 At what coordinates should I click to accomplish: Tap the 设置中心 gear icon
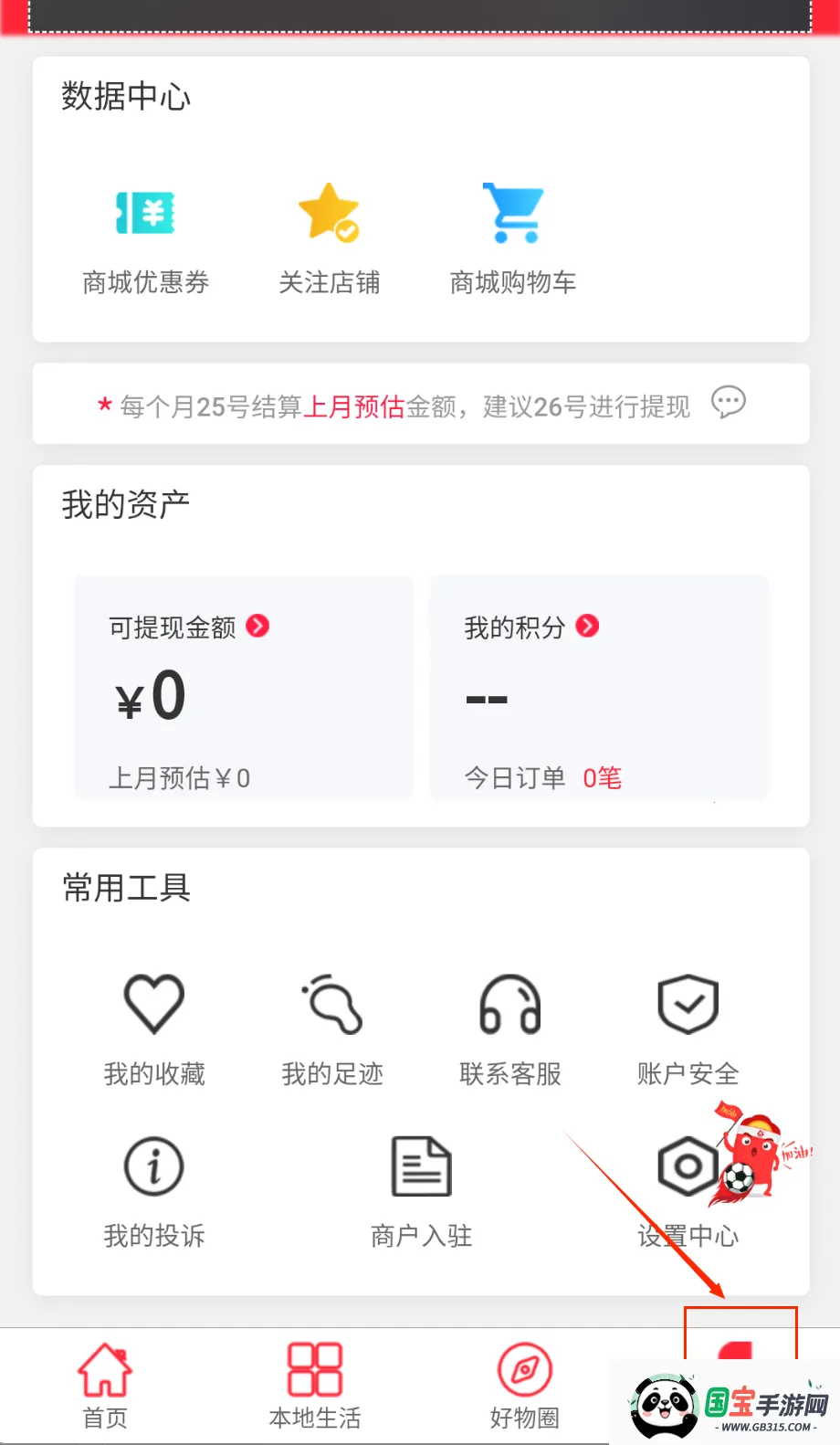687,1166
